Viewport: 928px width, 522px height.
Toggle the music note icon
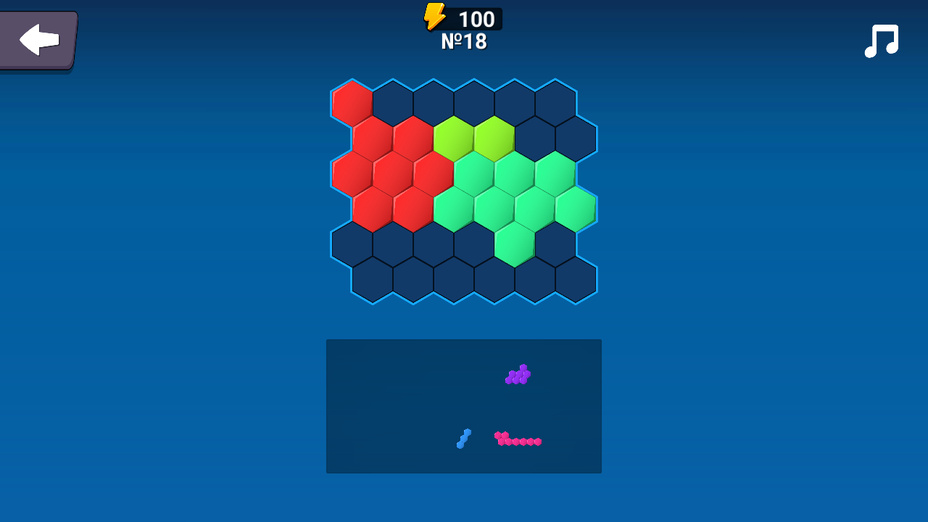(881, 41)
